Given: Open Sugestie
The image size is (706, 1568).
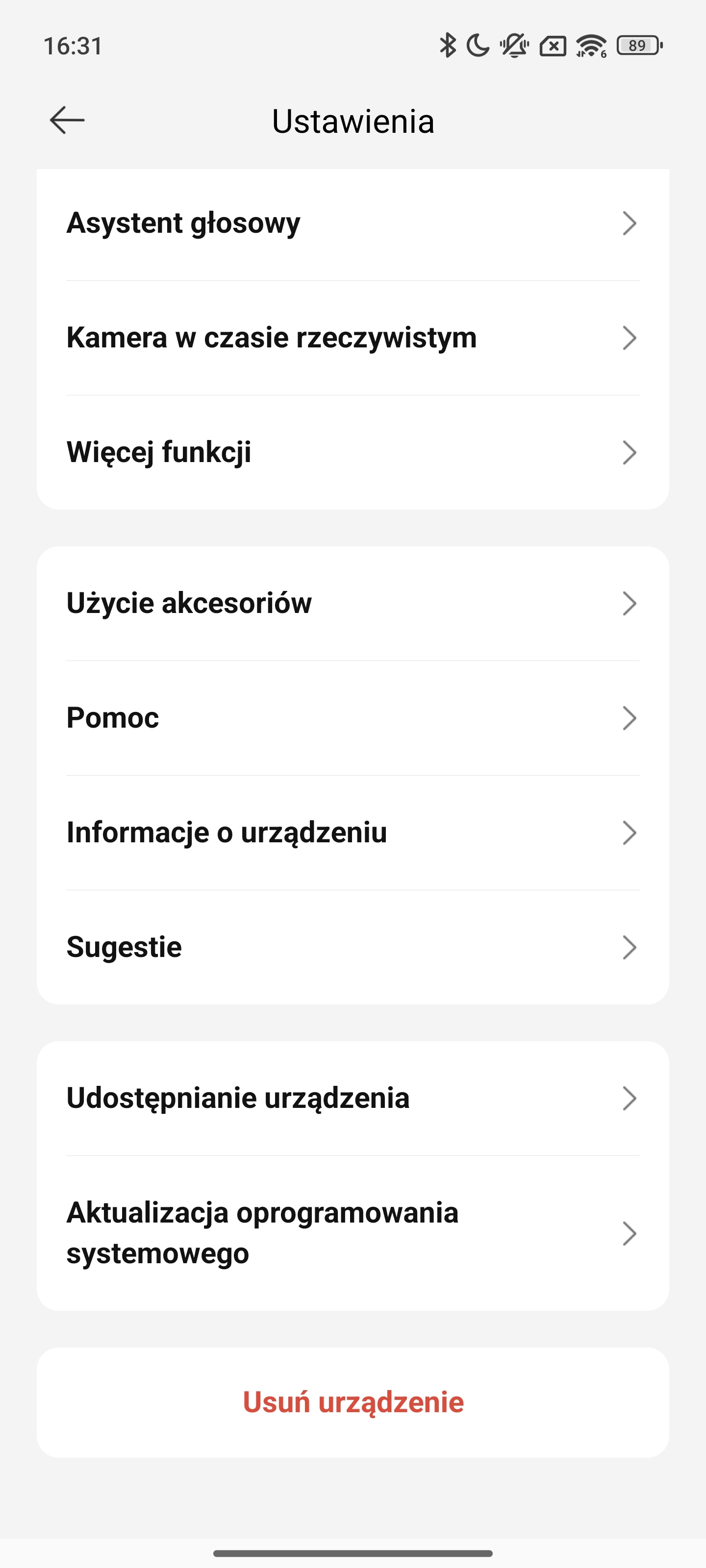Looking at the screenshot, I should (353, 947).
